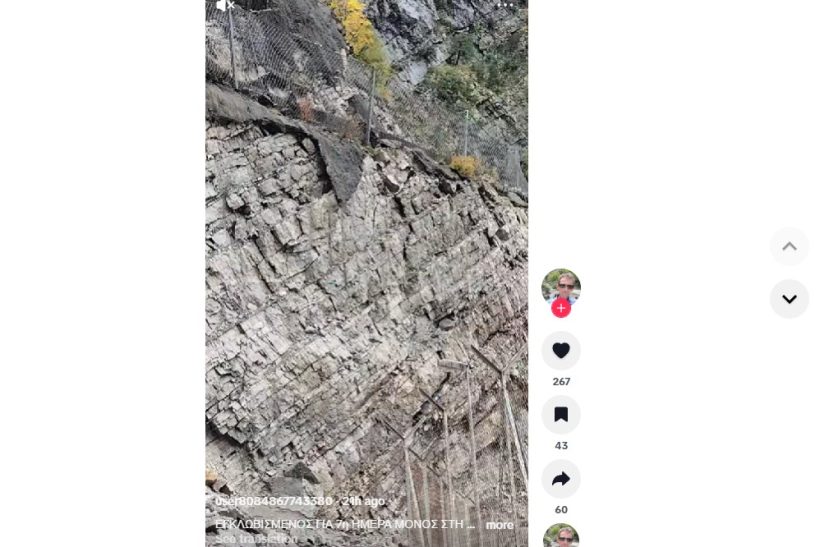Expand the caption with more
The height and width of the screenshot is (547, 820).
(x=499, y=524)
